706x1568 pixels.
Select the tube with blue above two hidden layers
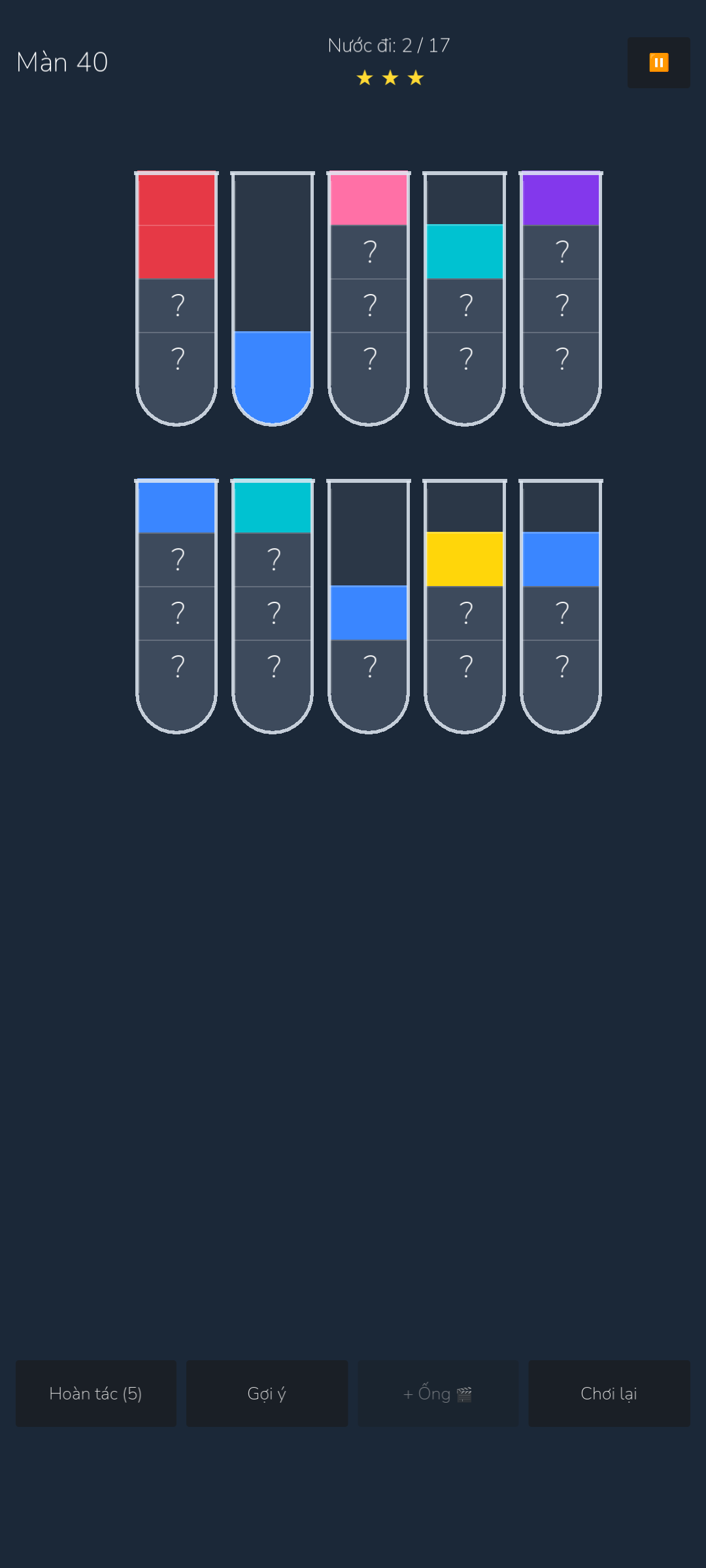[x=561, y=606]
